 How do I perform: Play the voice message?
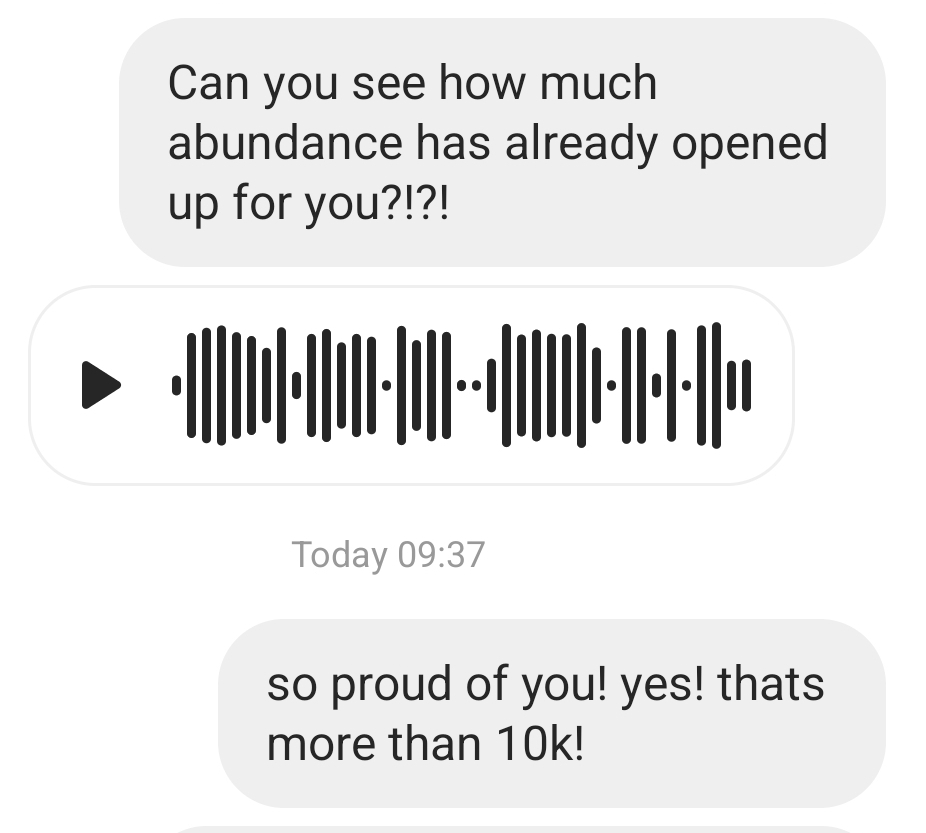[x=101, y=385]
